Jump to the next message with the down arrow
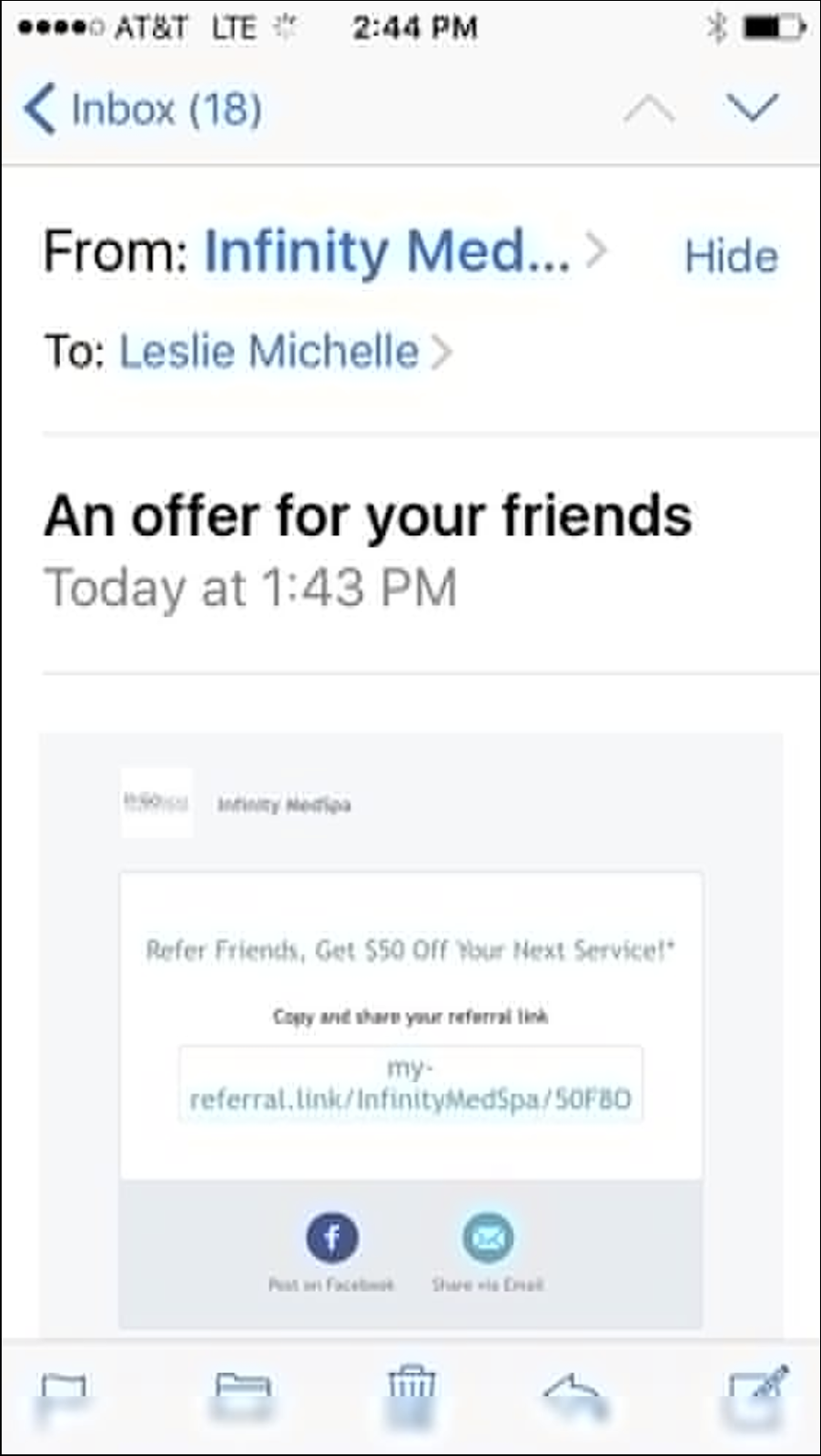This screenshot has height=1456, width=821. [752, 108]
